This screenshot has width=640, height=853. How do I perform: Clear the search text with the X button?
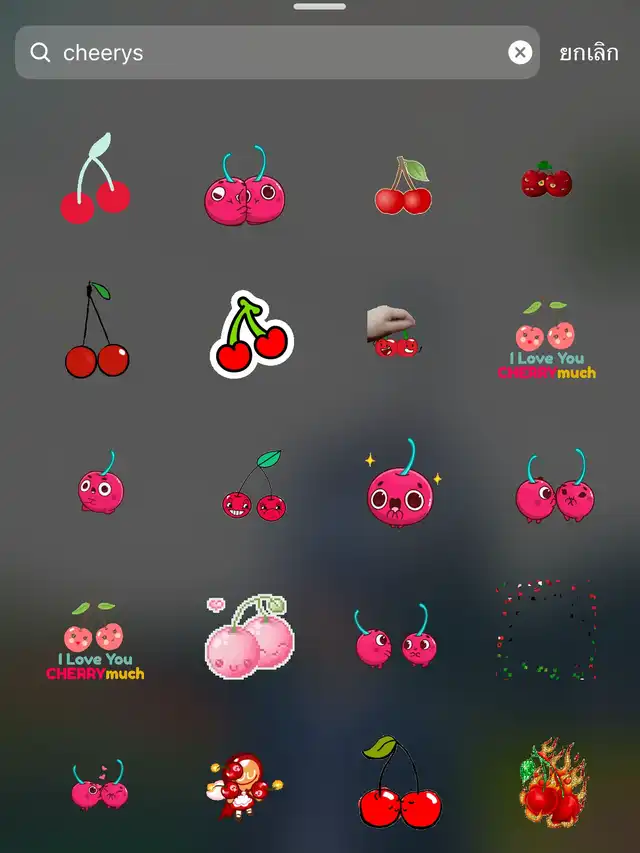[520, 53]
